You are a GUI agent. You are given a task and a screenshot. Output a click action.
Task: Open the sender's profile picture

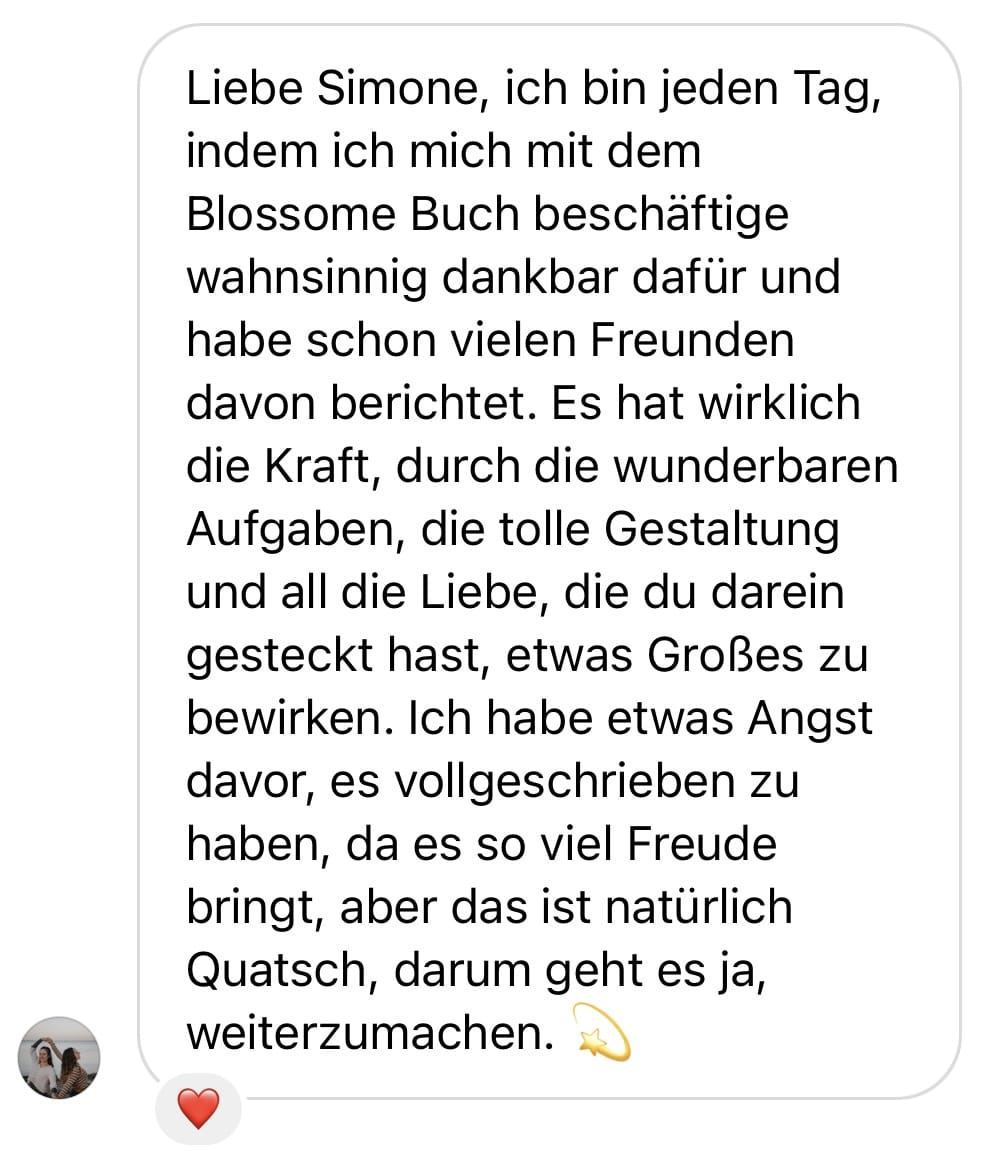59,1057
